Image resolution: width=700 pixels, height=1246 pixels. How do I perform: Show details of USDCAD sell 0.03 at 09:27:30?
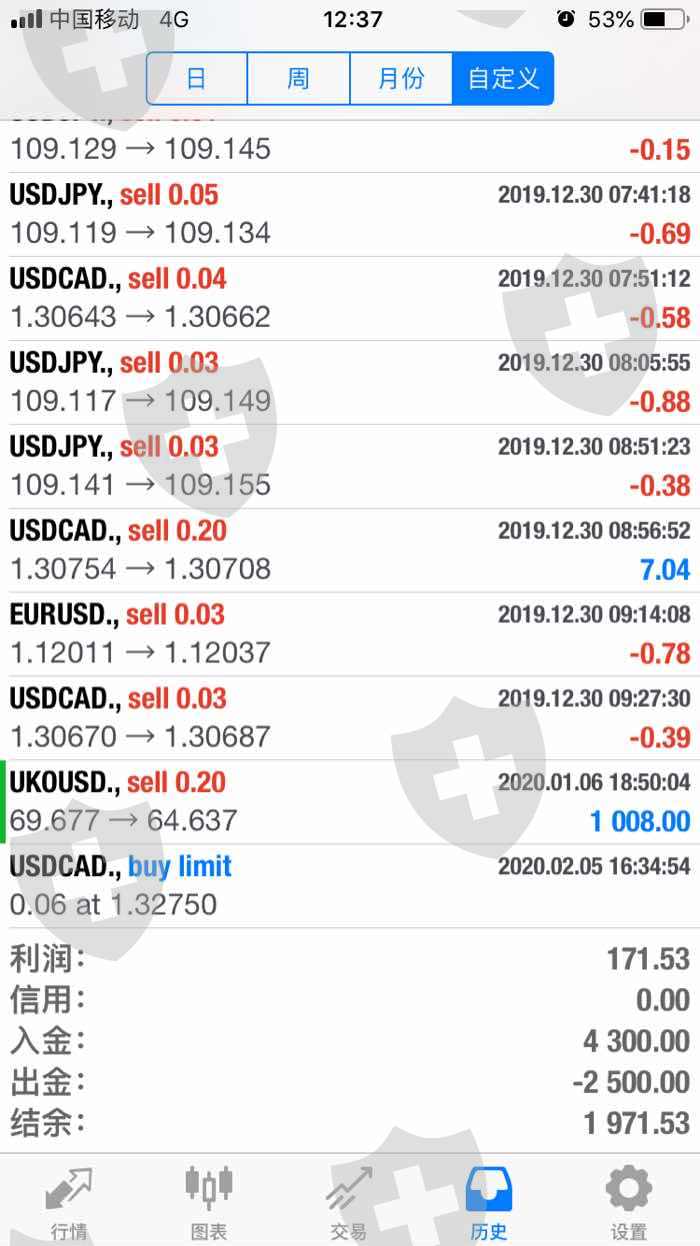[x=350, y=718]
